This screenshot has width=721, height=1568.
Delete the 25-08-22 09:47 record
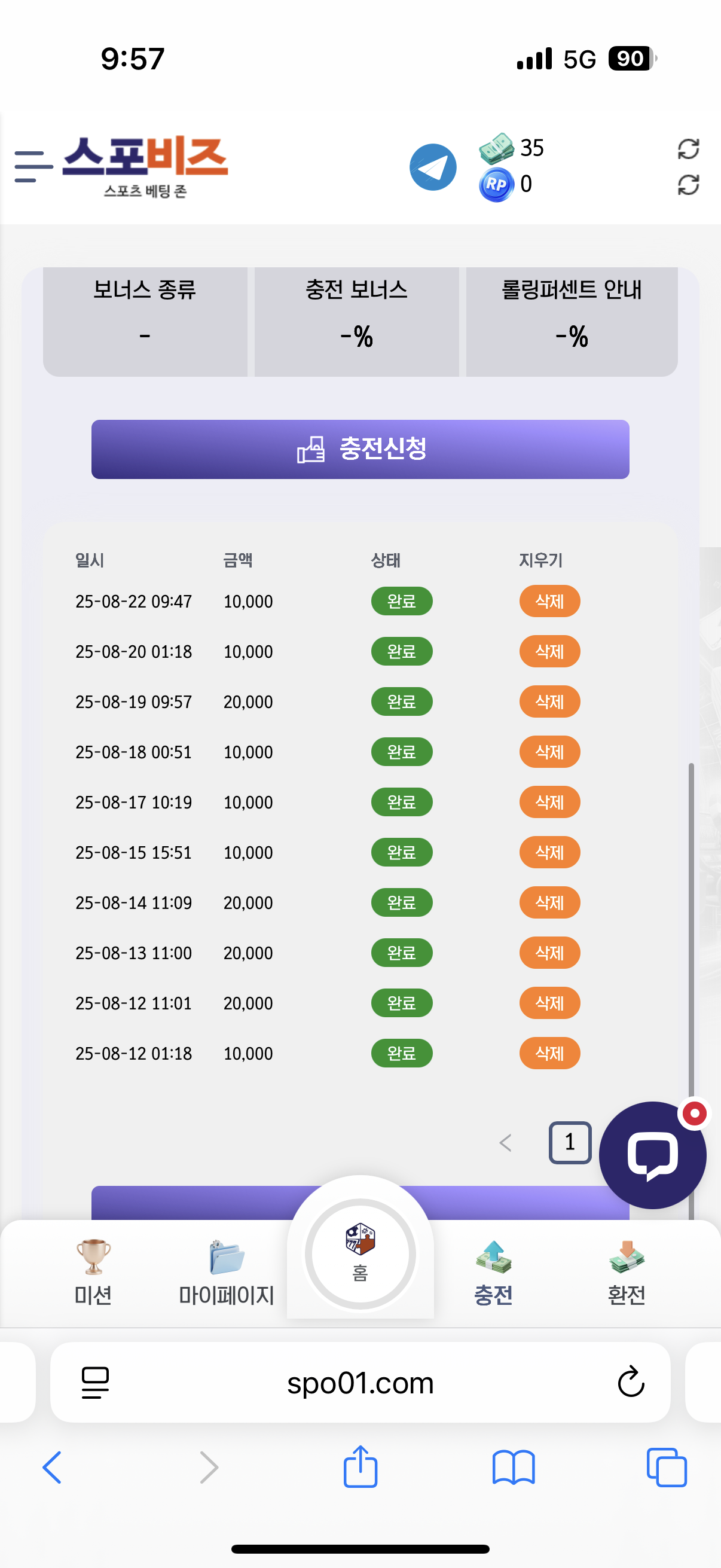(x=549, y=602)
